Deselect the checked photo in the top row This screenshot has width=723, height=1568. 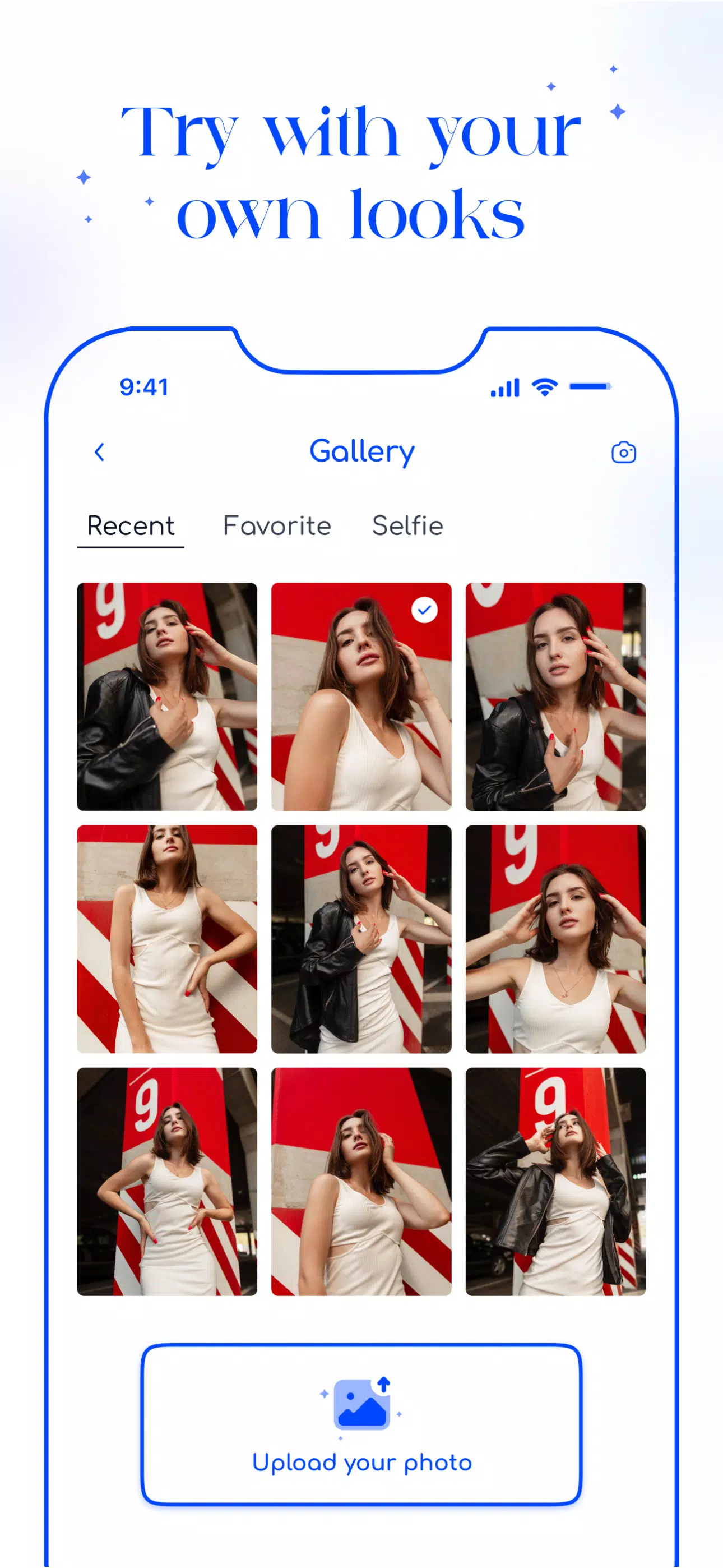425,610
